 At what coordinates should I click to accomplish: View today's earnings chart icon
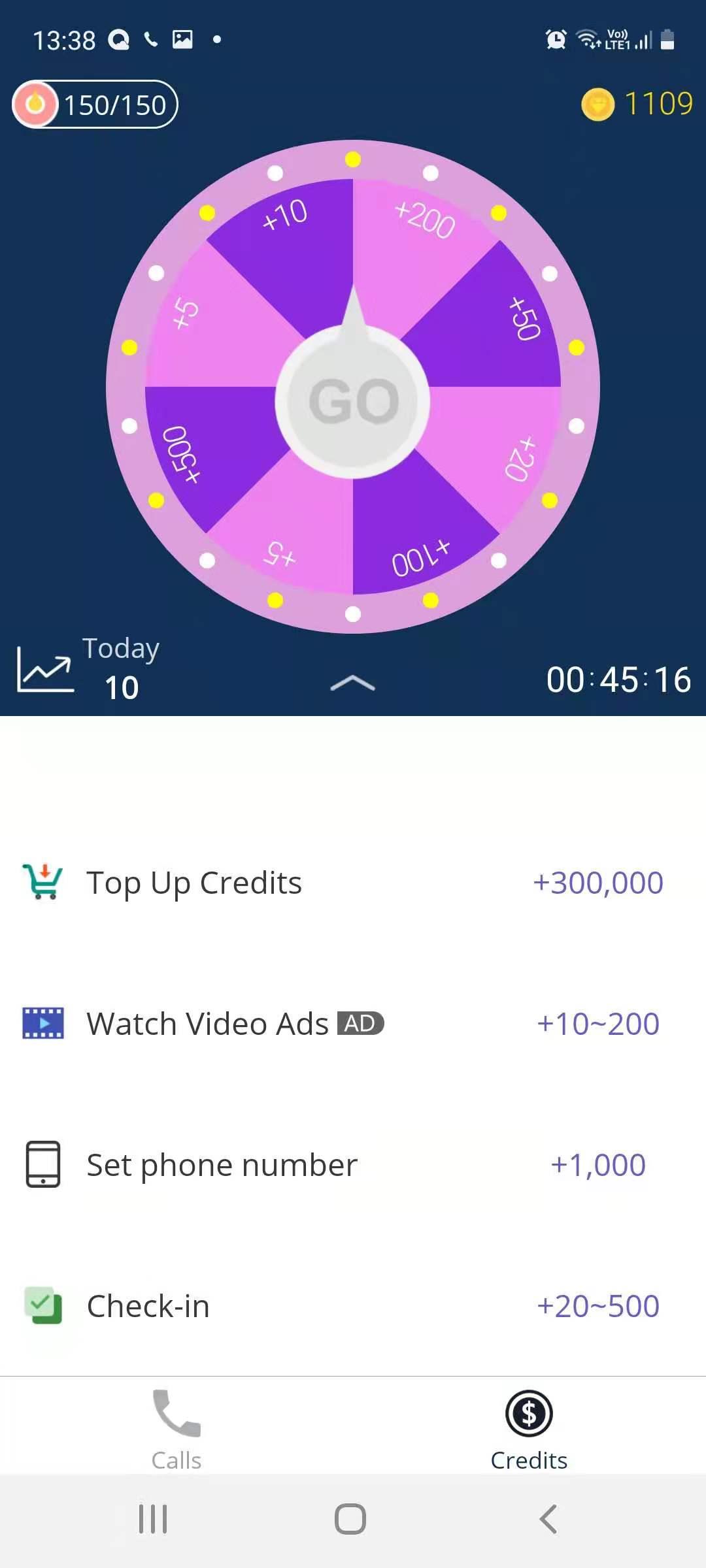pos(44,670)
